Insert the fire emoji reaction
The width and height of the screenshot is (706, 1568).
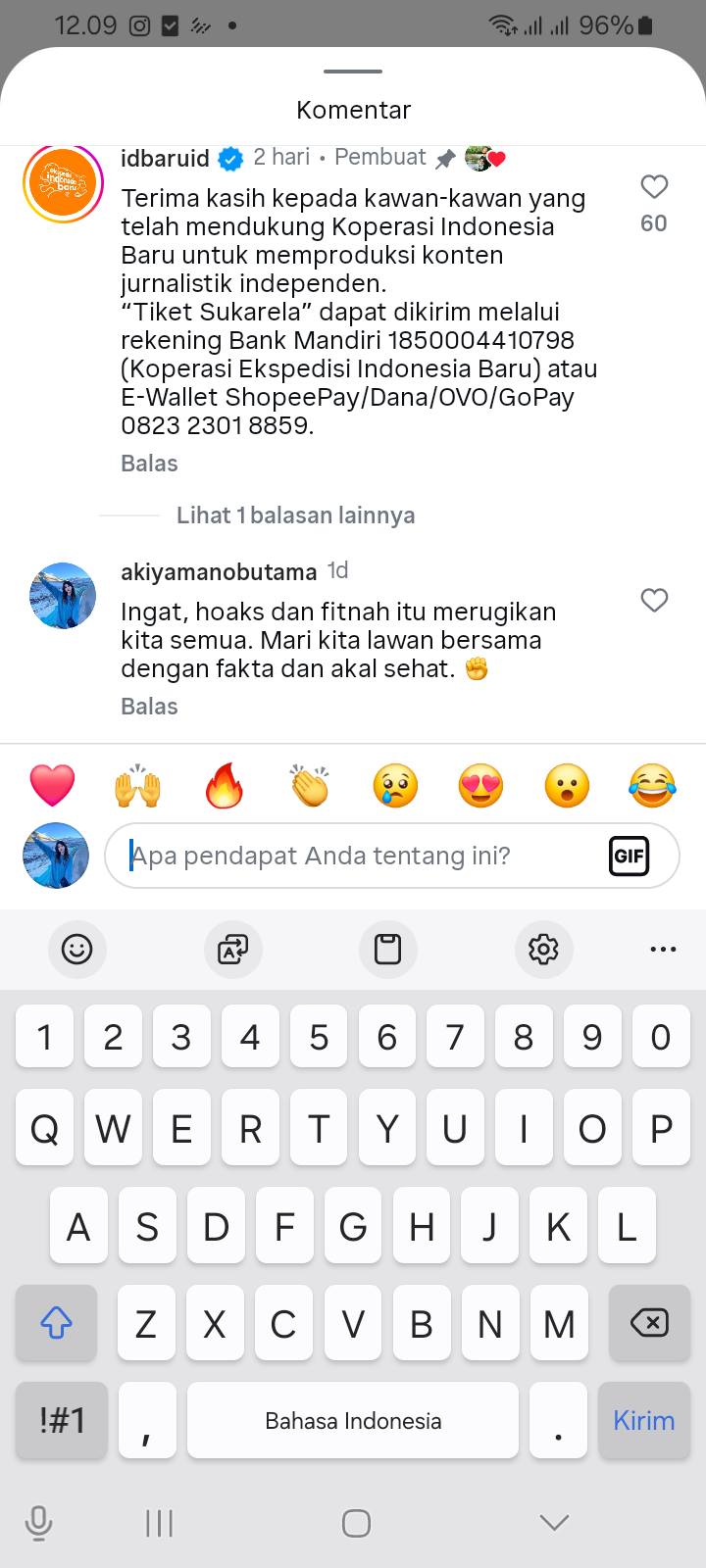[225, 786]
